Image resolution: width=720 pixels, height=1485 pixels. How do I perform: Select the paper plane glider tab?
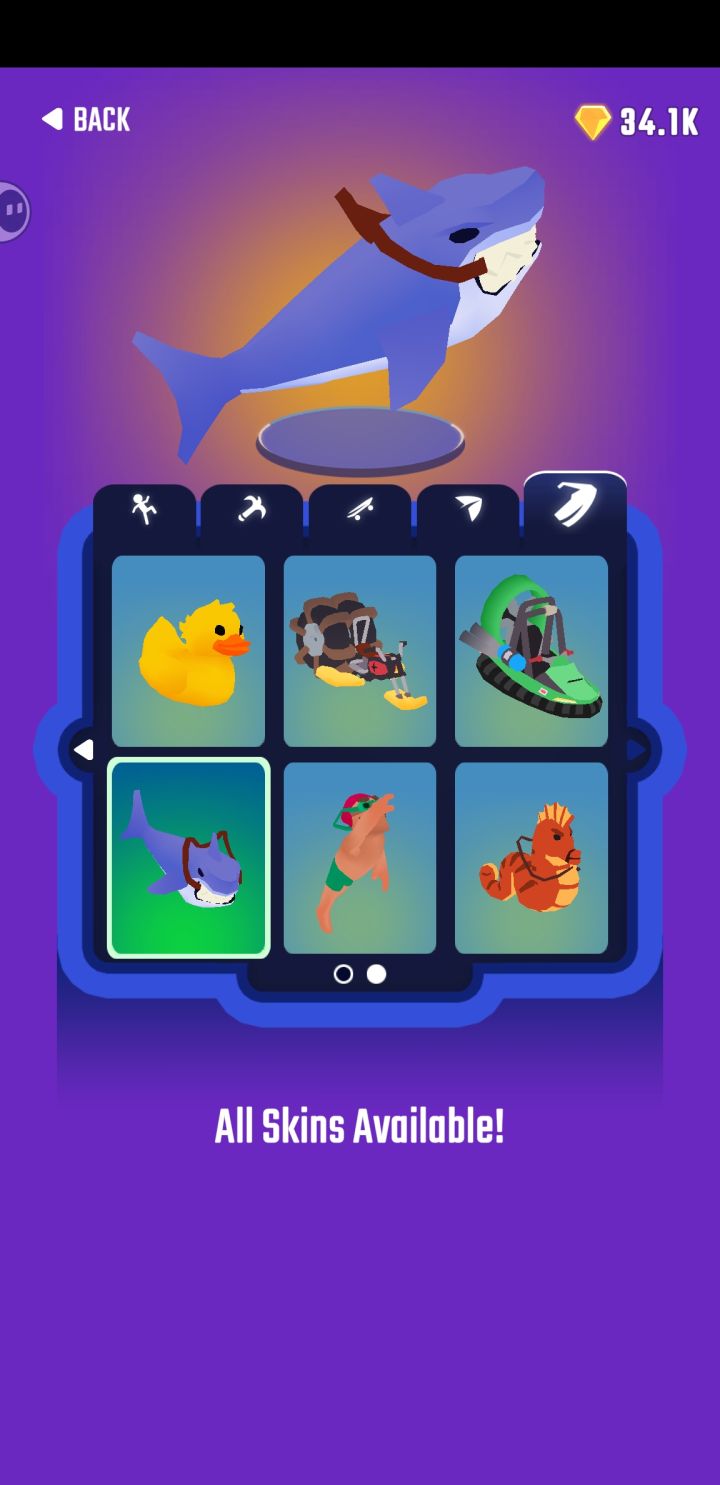(x=468, y=508)
